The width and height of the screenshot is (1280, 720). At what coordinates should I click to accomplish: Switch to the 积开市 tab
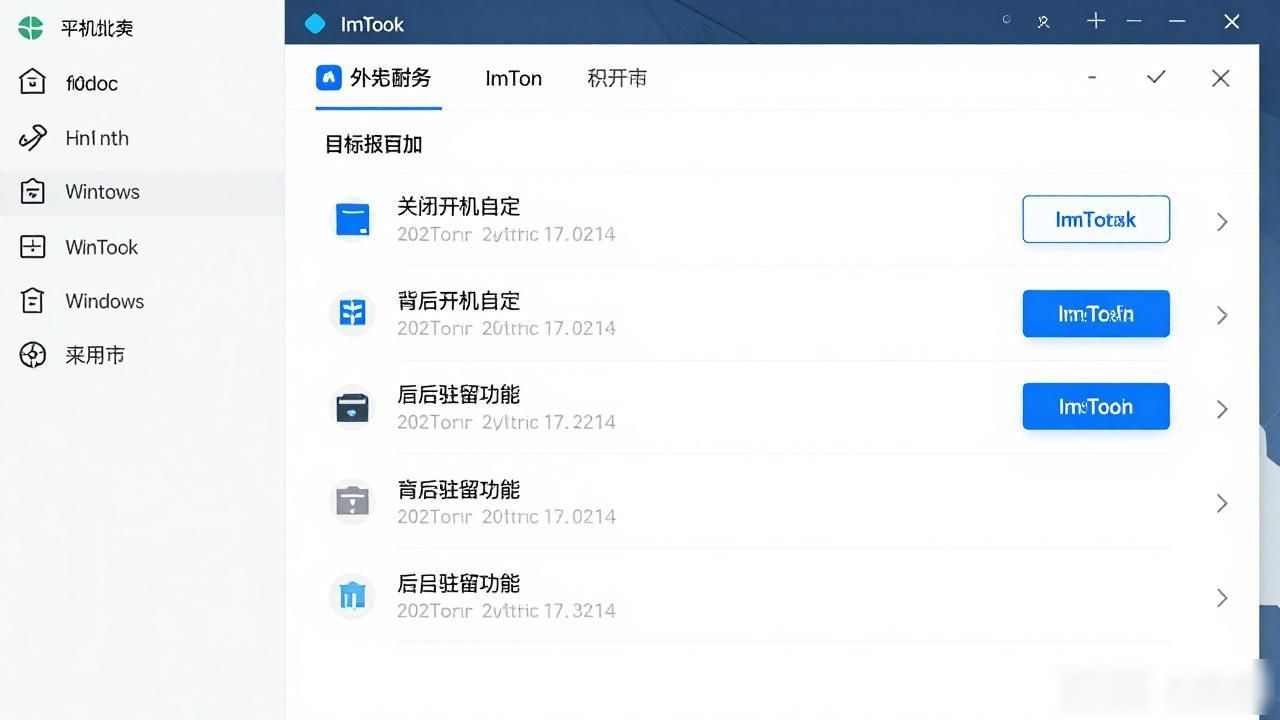tap(617, 78)
